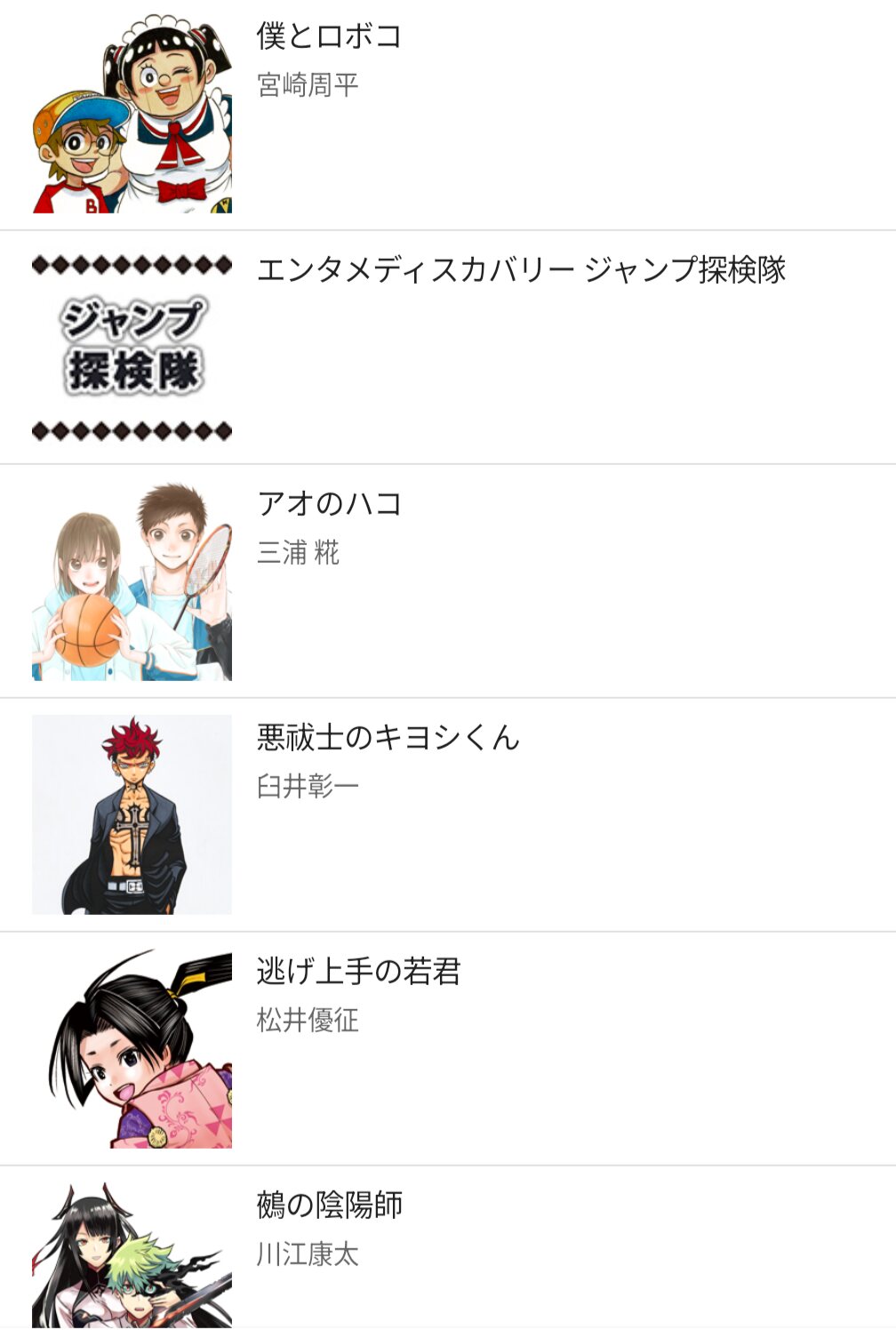This screenshot has width=896, height=1330.
Task: Open 鵺の陰陽師 by 川江康太
Action: (329, 1206)
